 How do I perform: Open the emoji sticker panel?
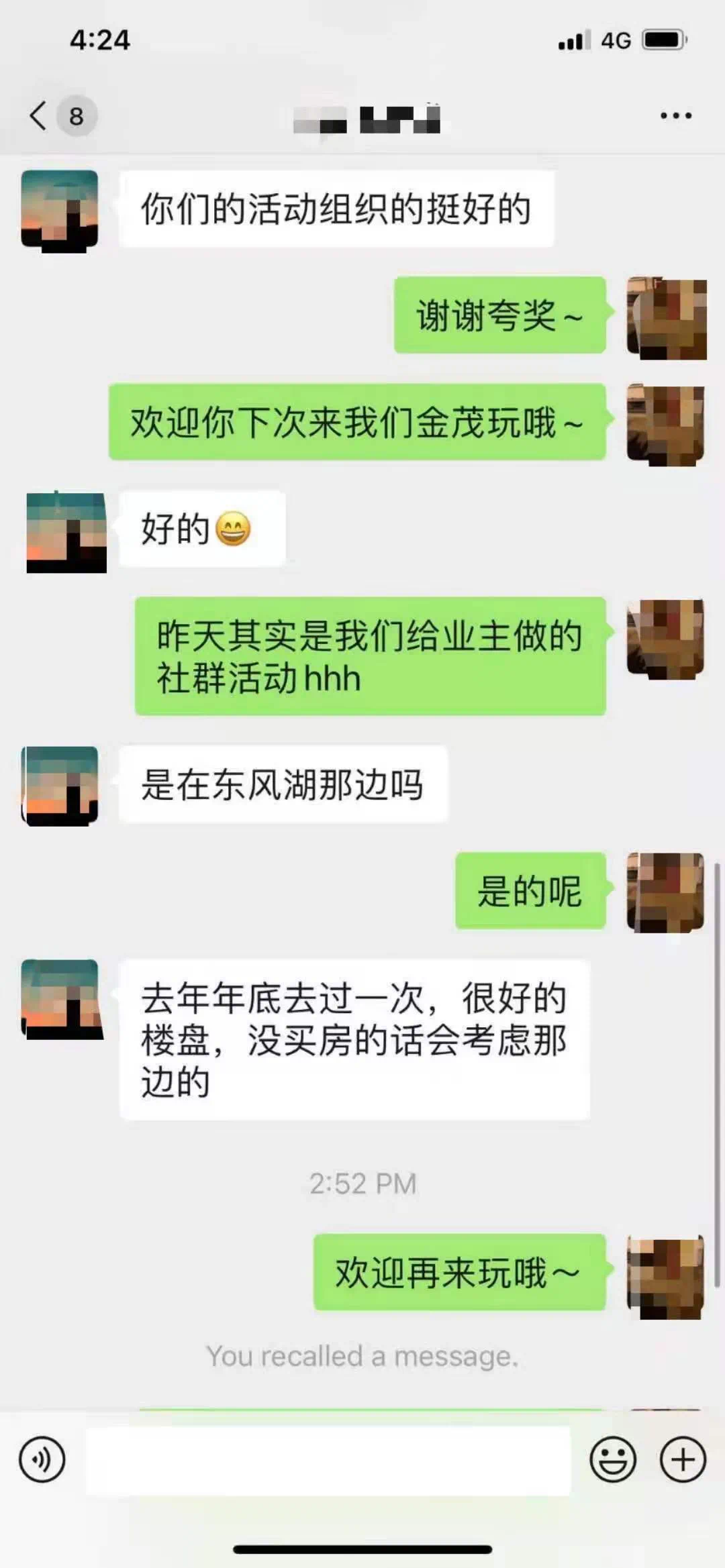pyautogui.click(x=612, y=1459)
